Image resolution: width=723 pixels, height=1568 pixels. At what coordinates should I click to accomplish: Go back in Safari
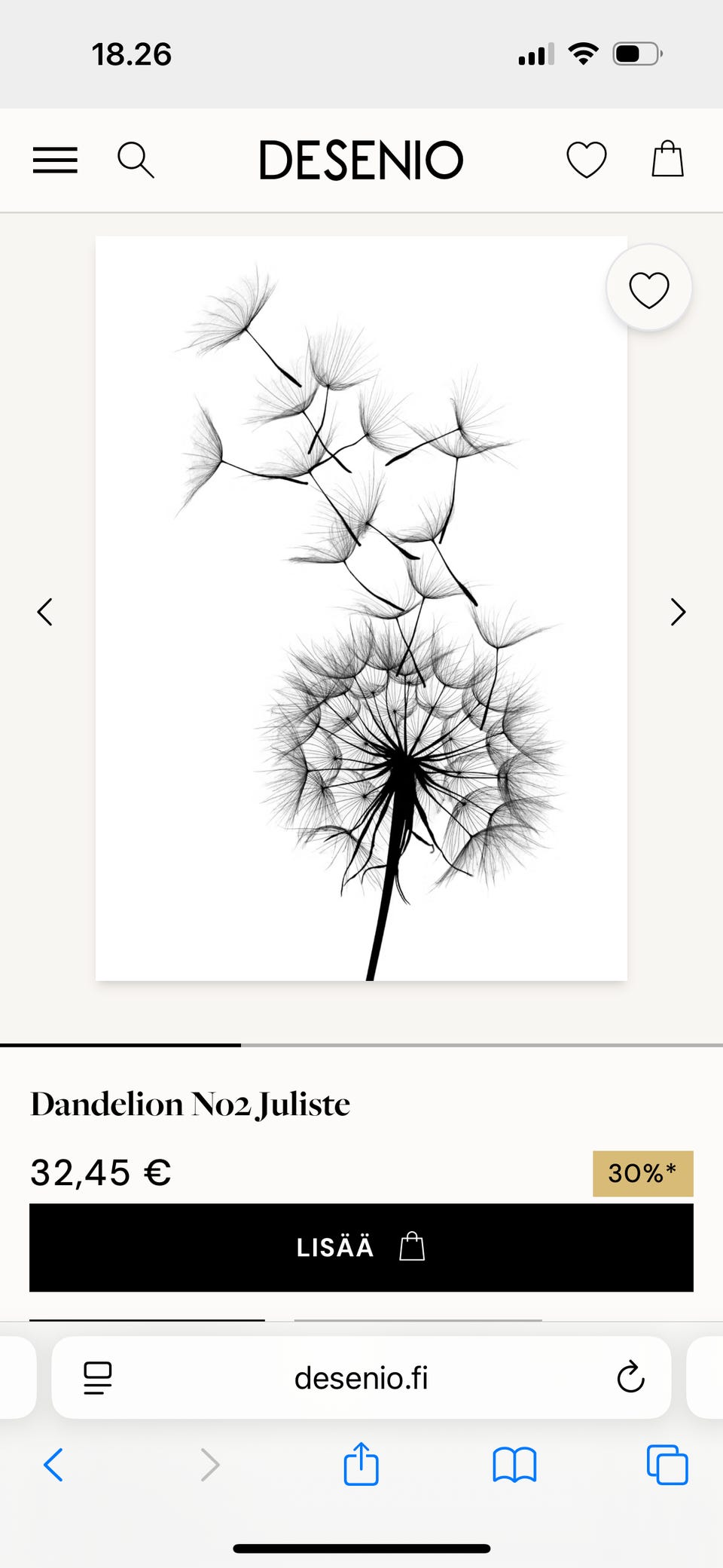click(53, 1466)
